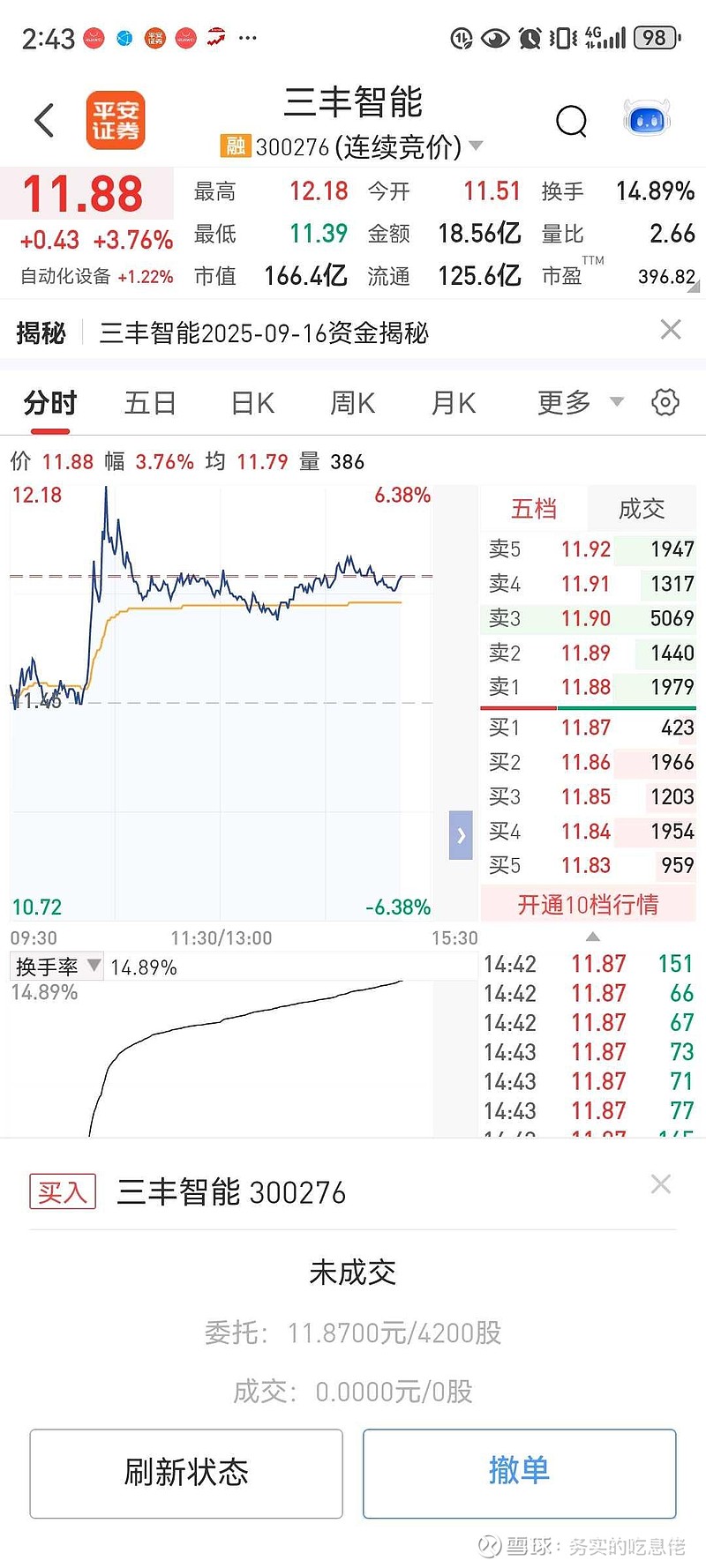Expand the 更多 chart options
This screenshot has width=706, height=1568.
579,403
